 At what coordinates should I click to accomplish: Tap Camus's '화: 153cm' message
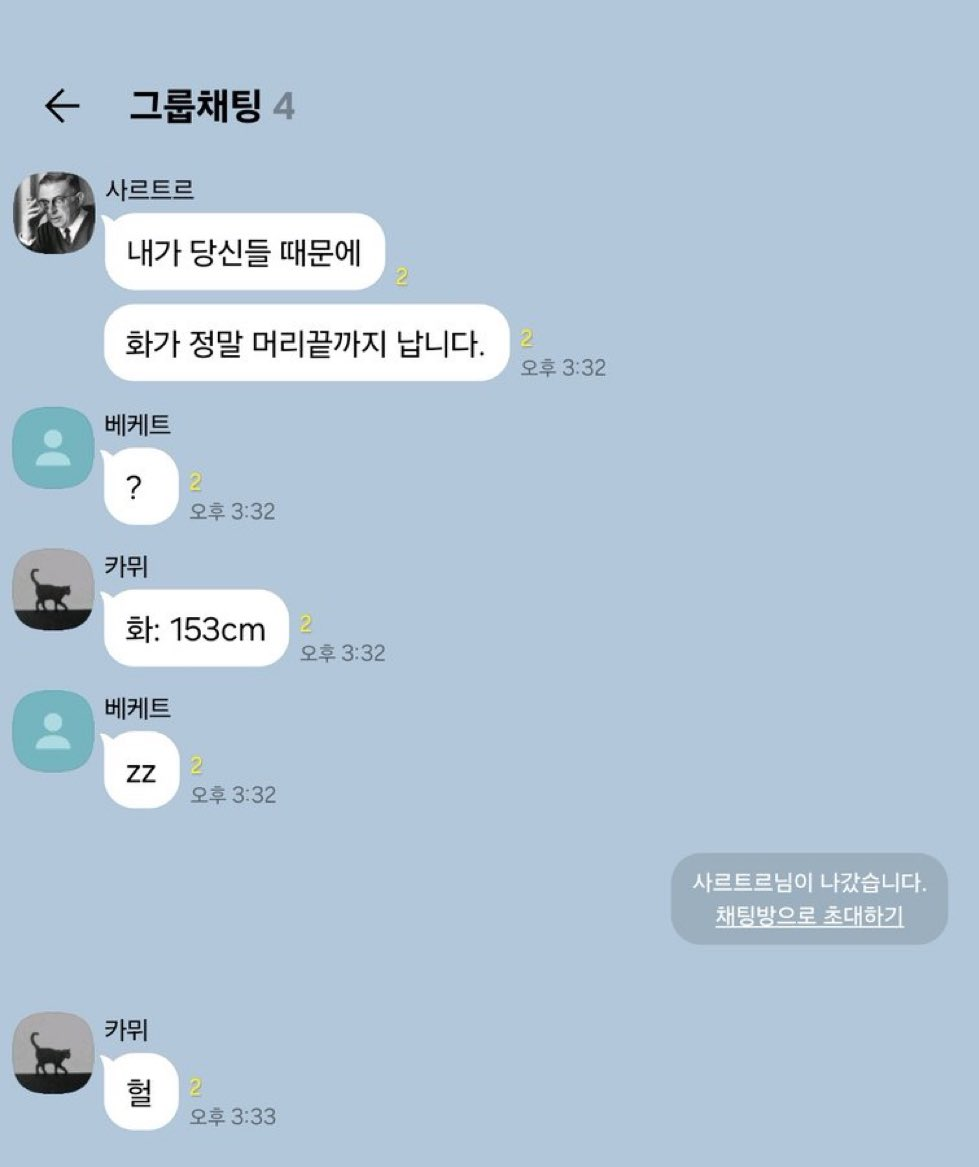click(x=197, y=629)
